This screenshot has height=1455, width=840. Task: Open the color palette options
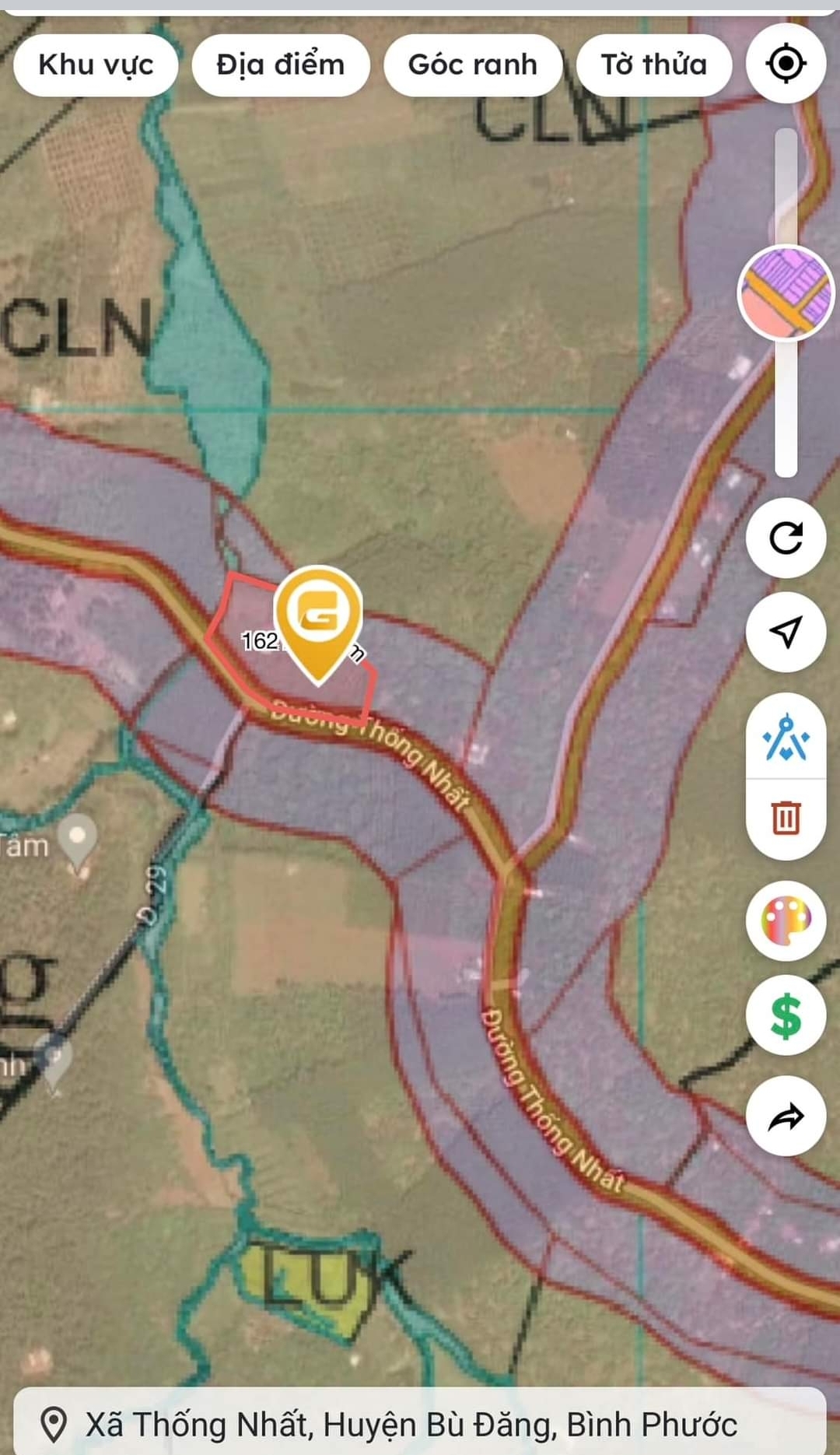786,920
